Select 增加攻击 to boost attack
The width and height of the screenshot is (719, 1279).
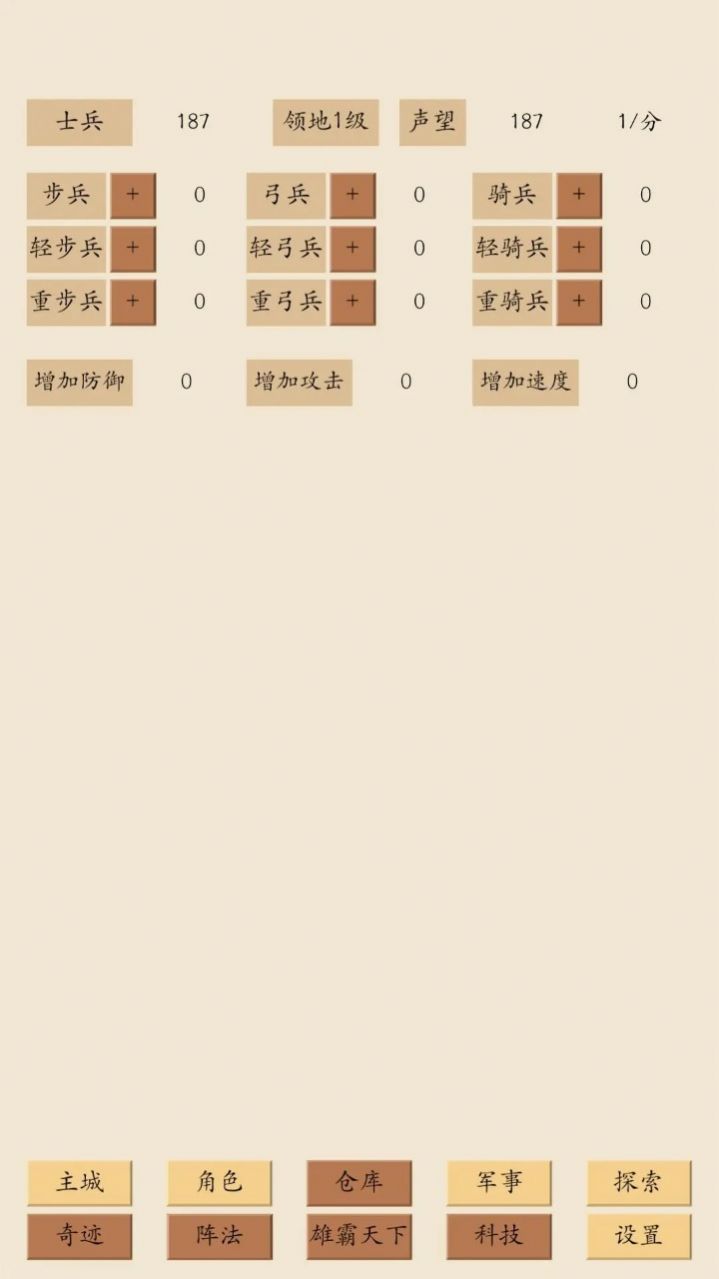[299, 381]
